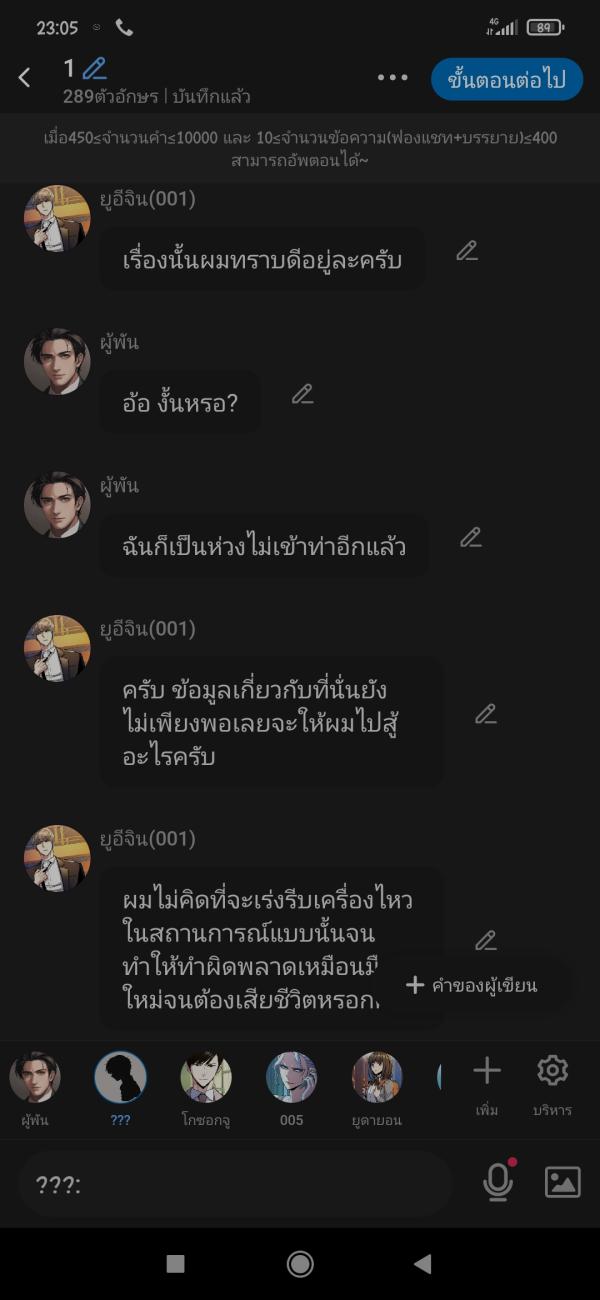
Task: Edit the message starting with ครับ ข้อมูลเกี่ยวกับที่นั่น
Action: (x=486, y=714)
